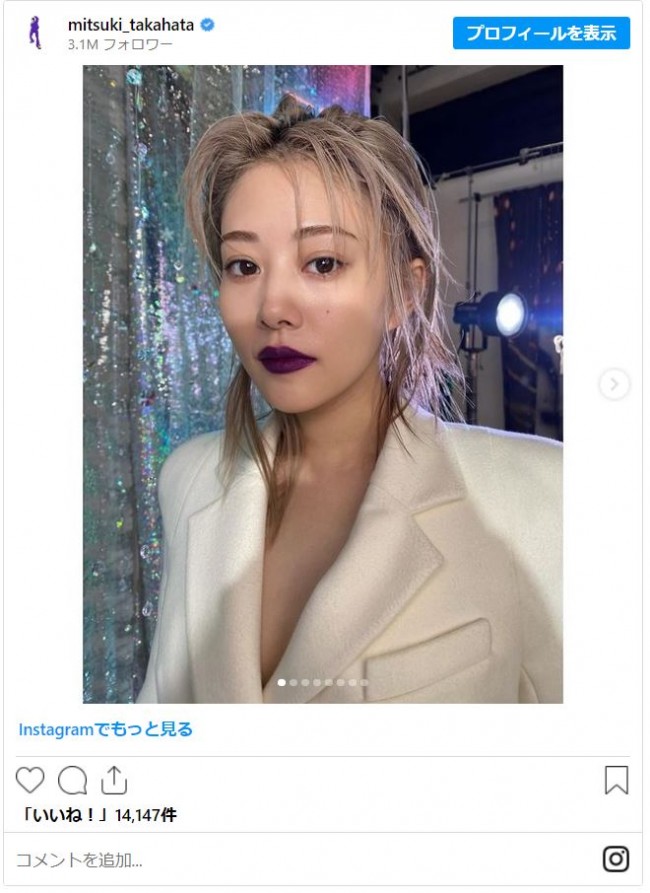Go to the next photo with the arrow
650x893 pixels.
tap(614, 384)
